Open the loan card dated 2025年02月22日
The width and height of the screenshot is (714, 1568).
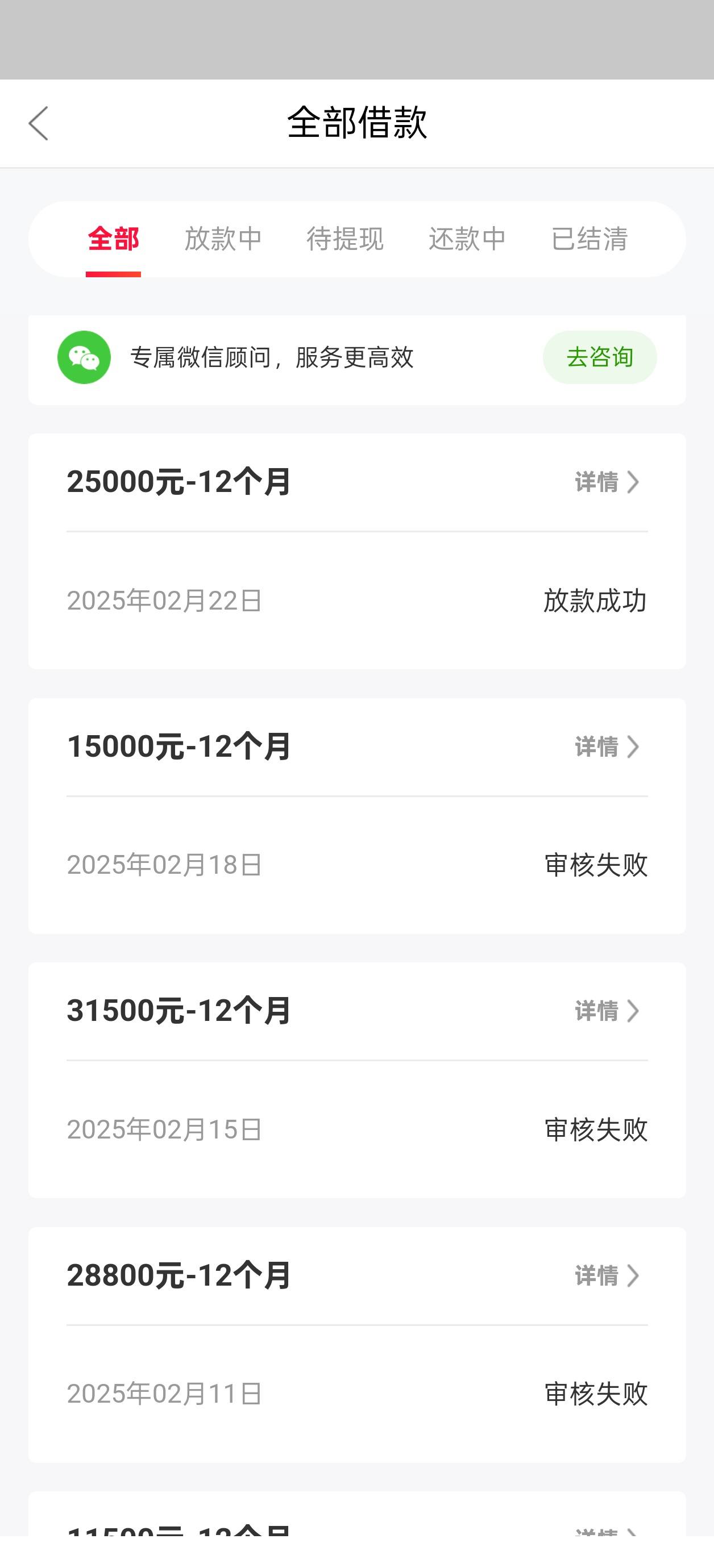(357, 552)
